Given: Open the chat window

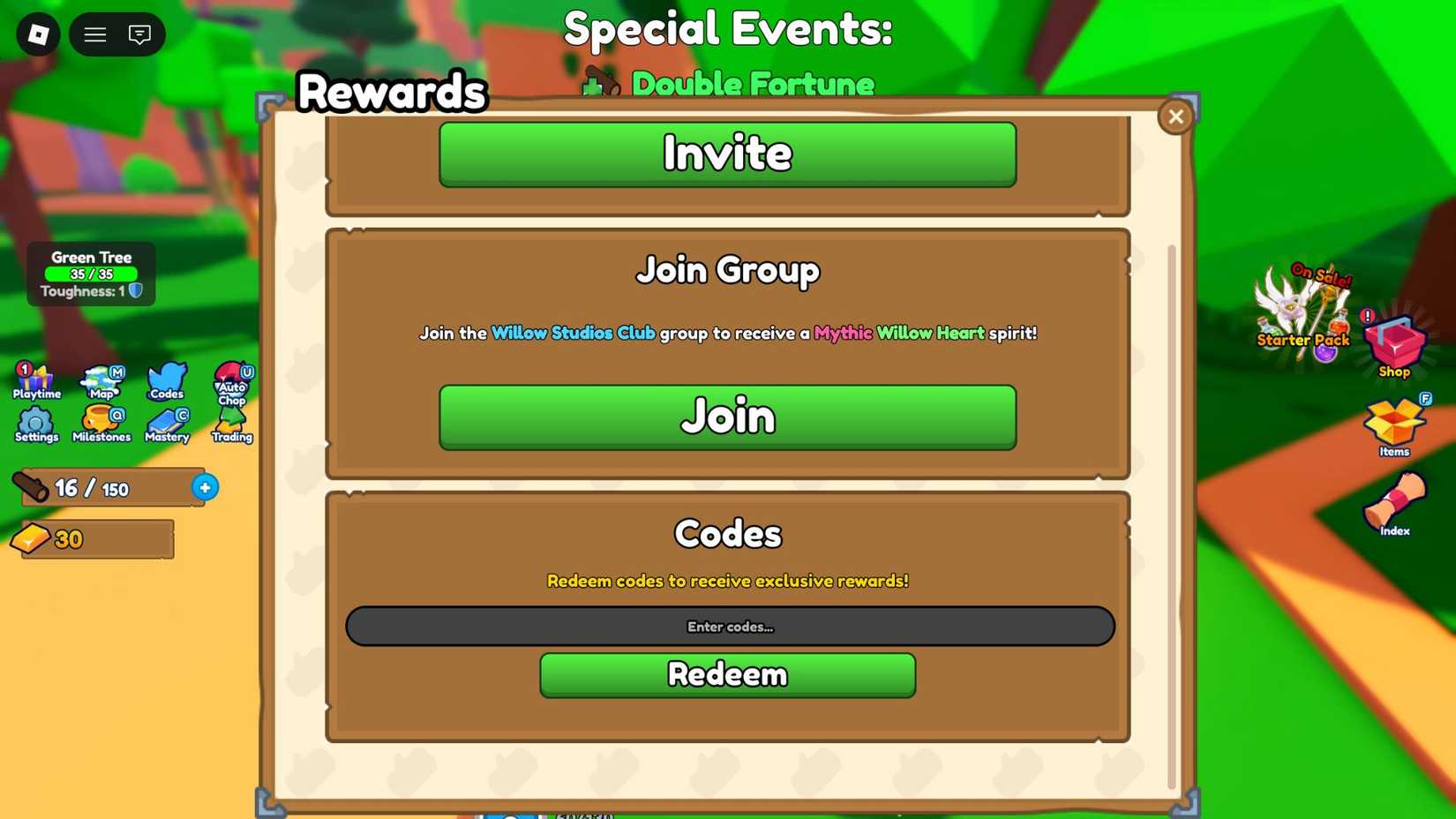Looking at the screenshot, I should (139, 34).
